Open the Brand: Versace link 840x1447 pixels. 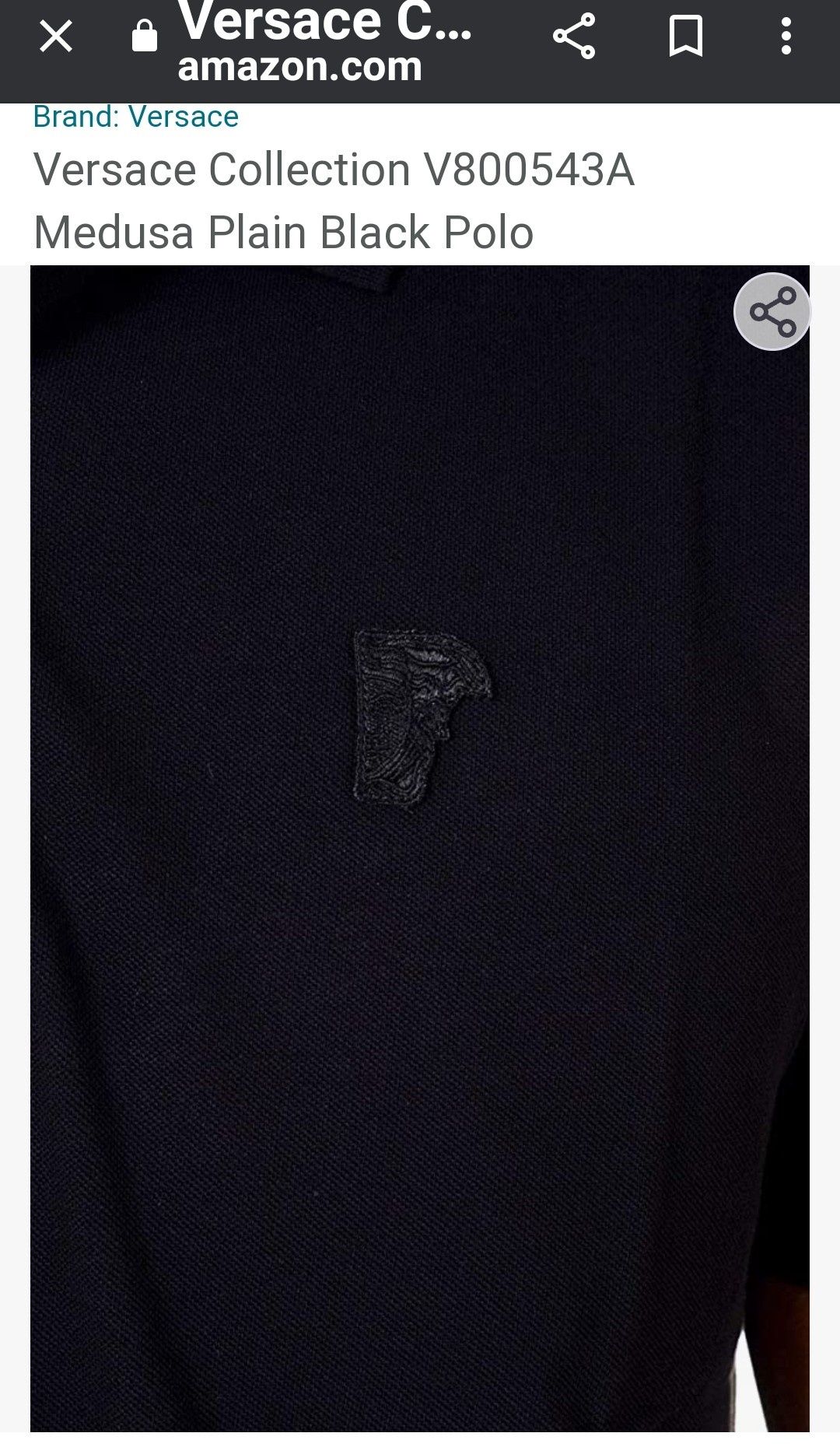click(135, 117)
